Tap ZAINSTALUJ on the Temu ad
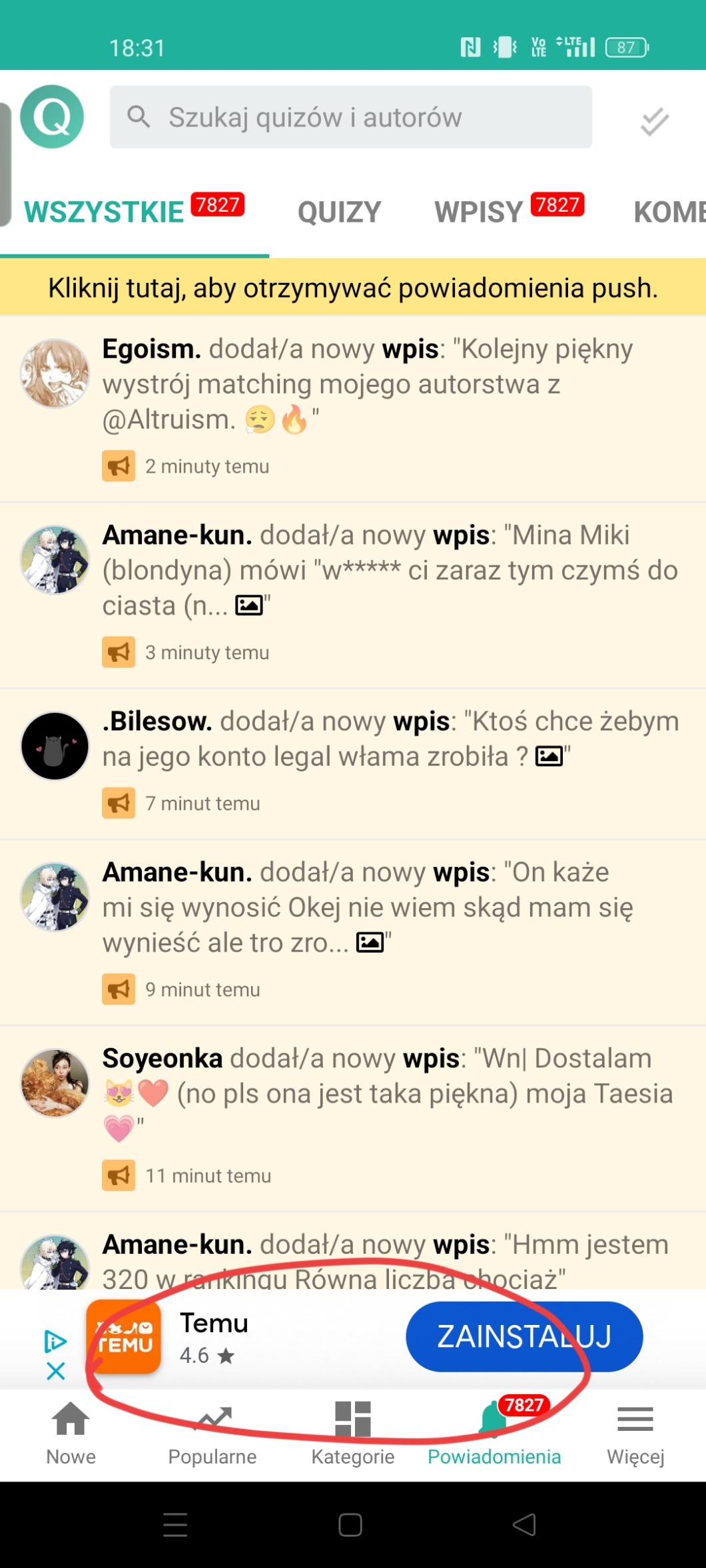The height and width of the screenshot is (1568, 706). tap(524, 1336)
